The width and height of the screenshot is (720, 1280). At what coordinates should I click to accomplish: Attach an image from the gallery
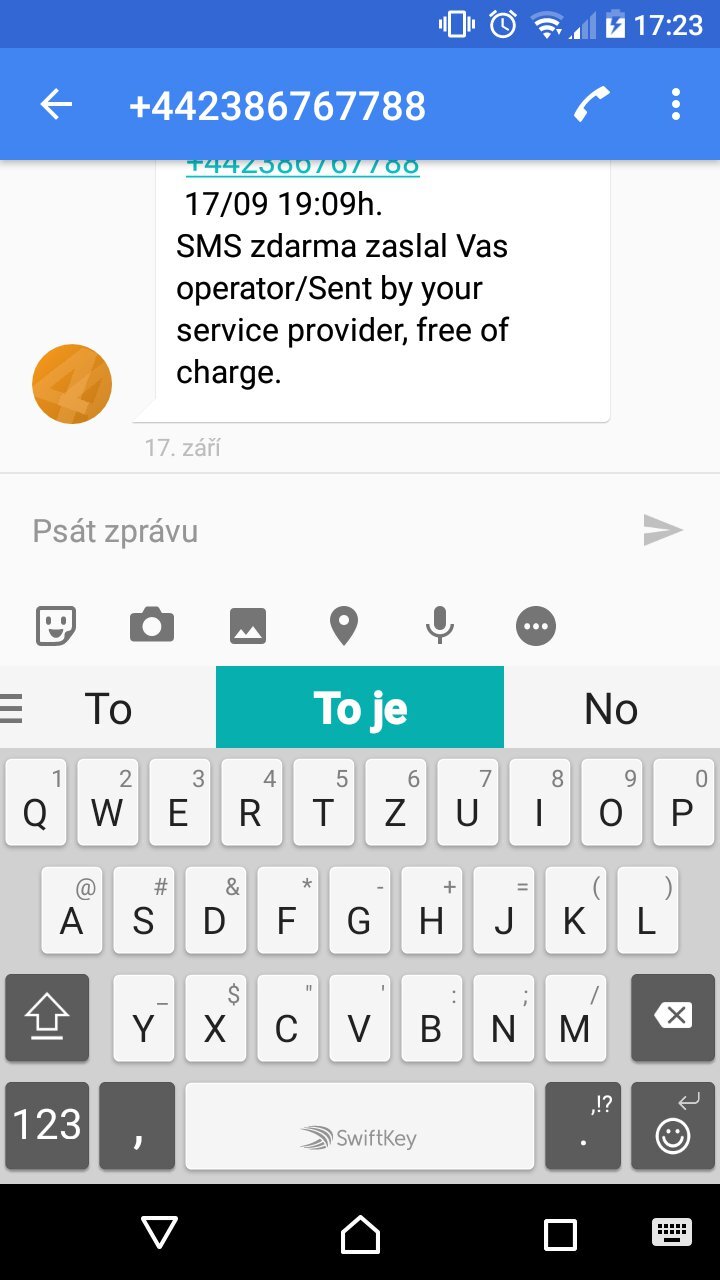[248, 626]
